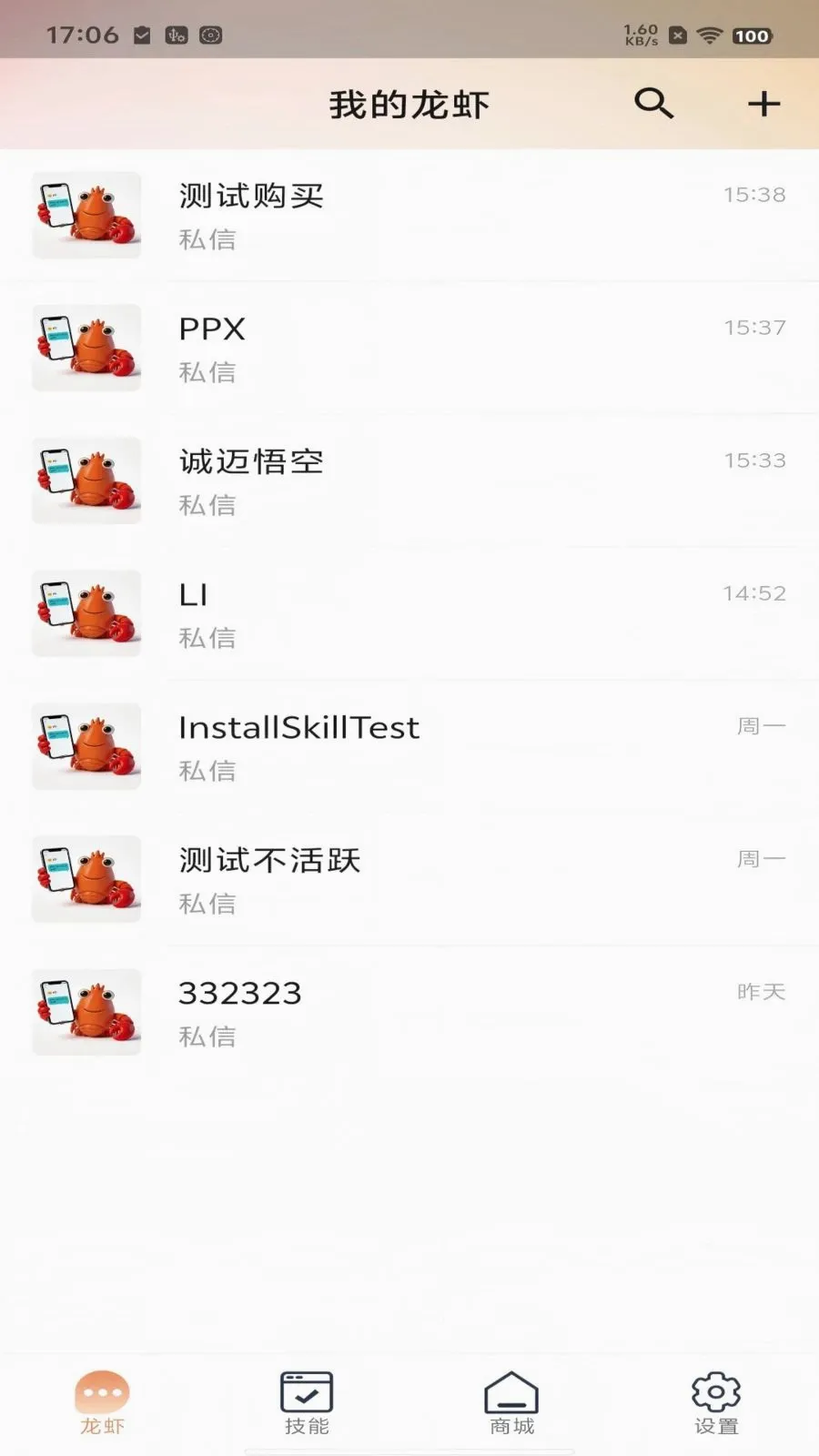Go to the 设置 tab

(716, 1403)
